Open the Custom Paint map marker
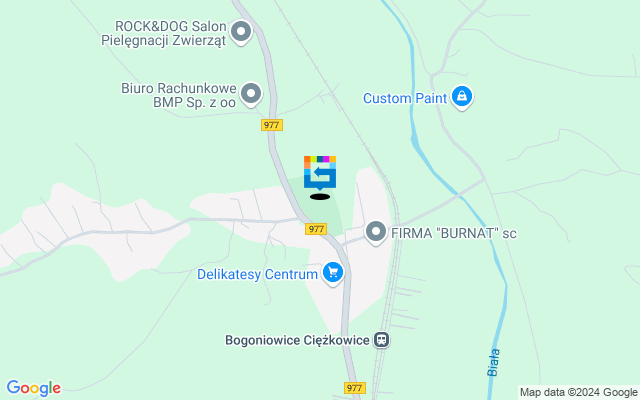 click(461, 98)
